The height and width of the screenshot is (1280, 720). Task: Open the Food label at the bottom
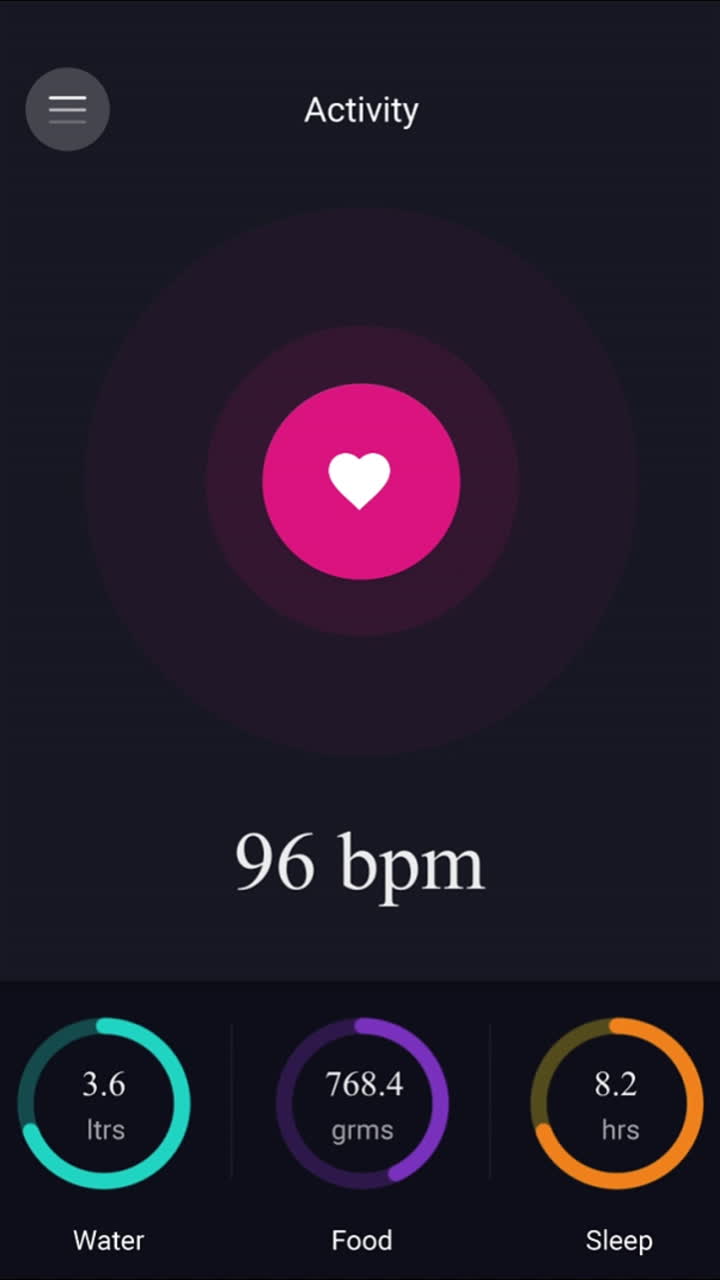[362, 1240]
